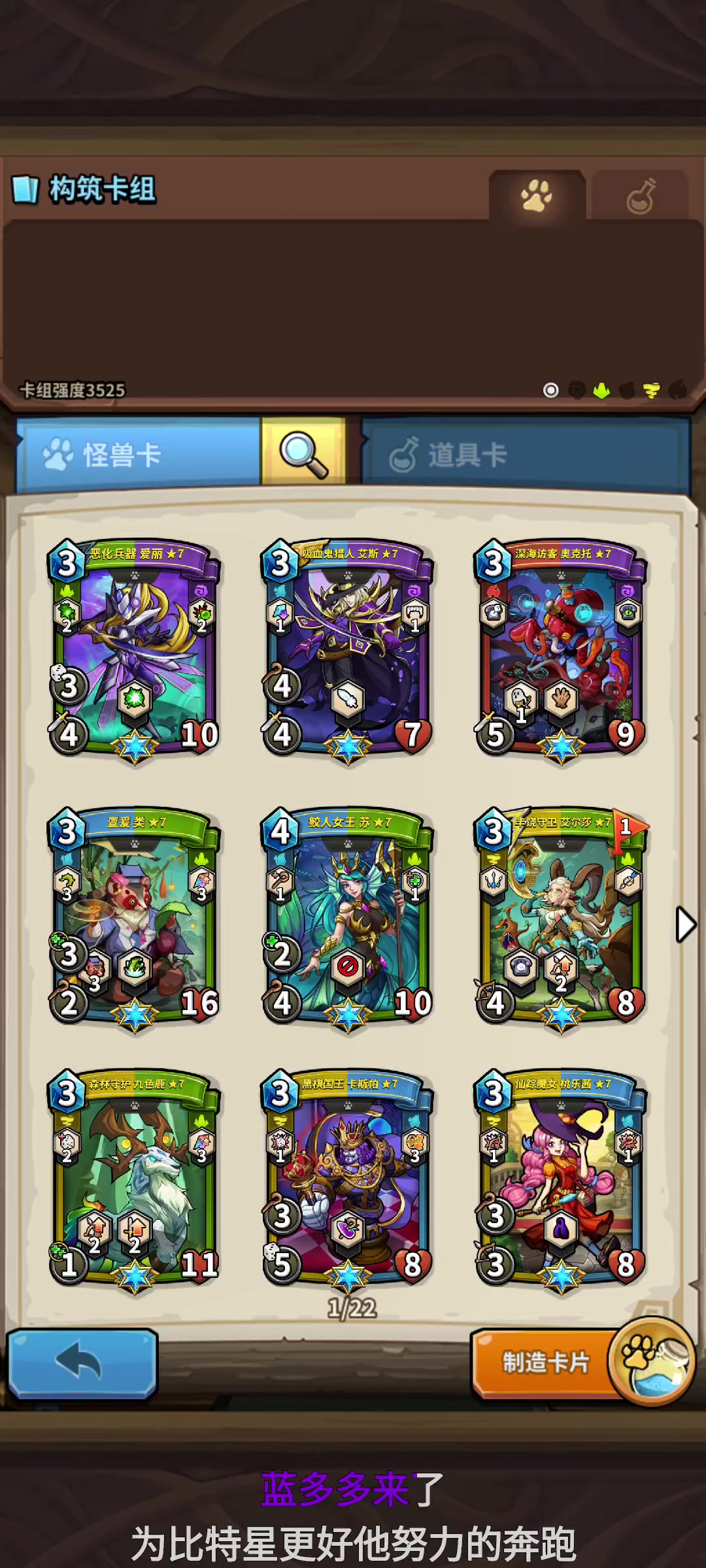
Task: Open the 仙踪魔女 桃乐茜 card
Action: 561,1182
